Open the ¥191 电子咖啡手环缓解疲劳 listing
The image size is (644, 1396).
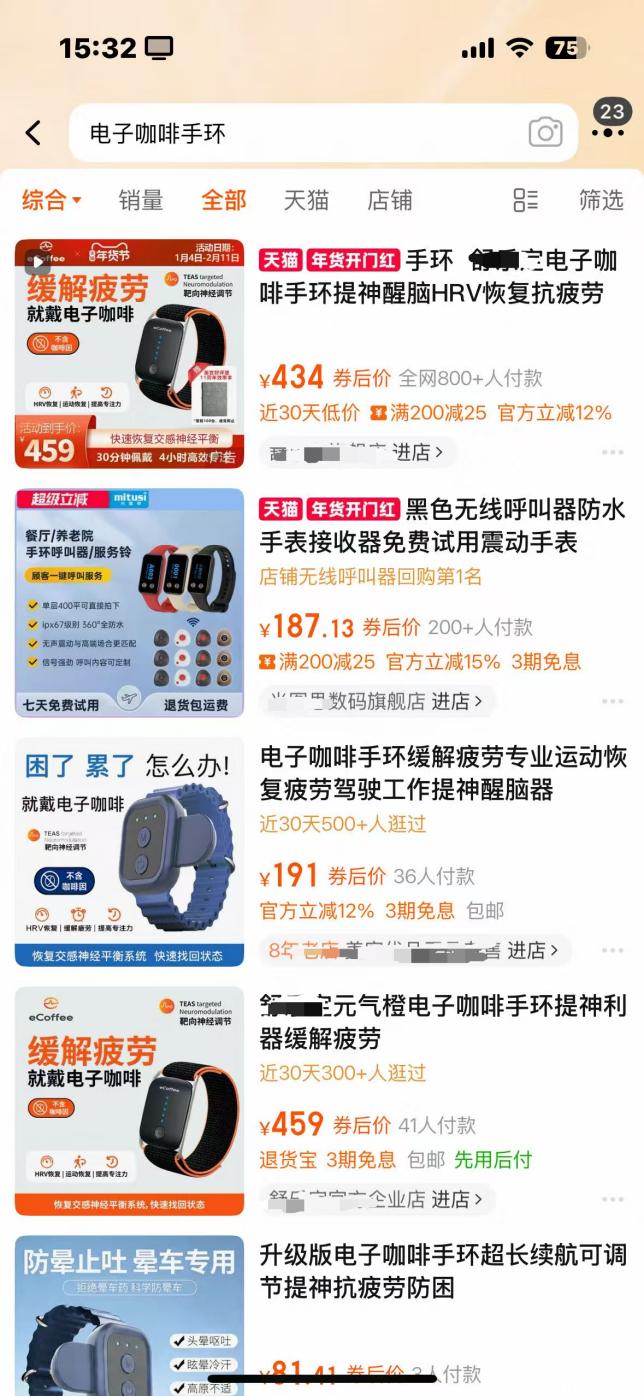(442, 774)
